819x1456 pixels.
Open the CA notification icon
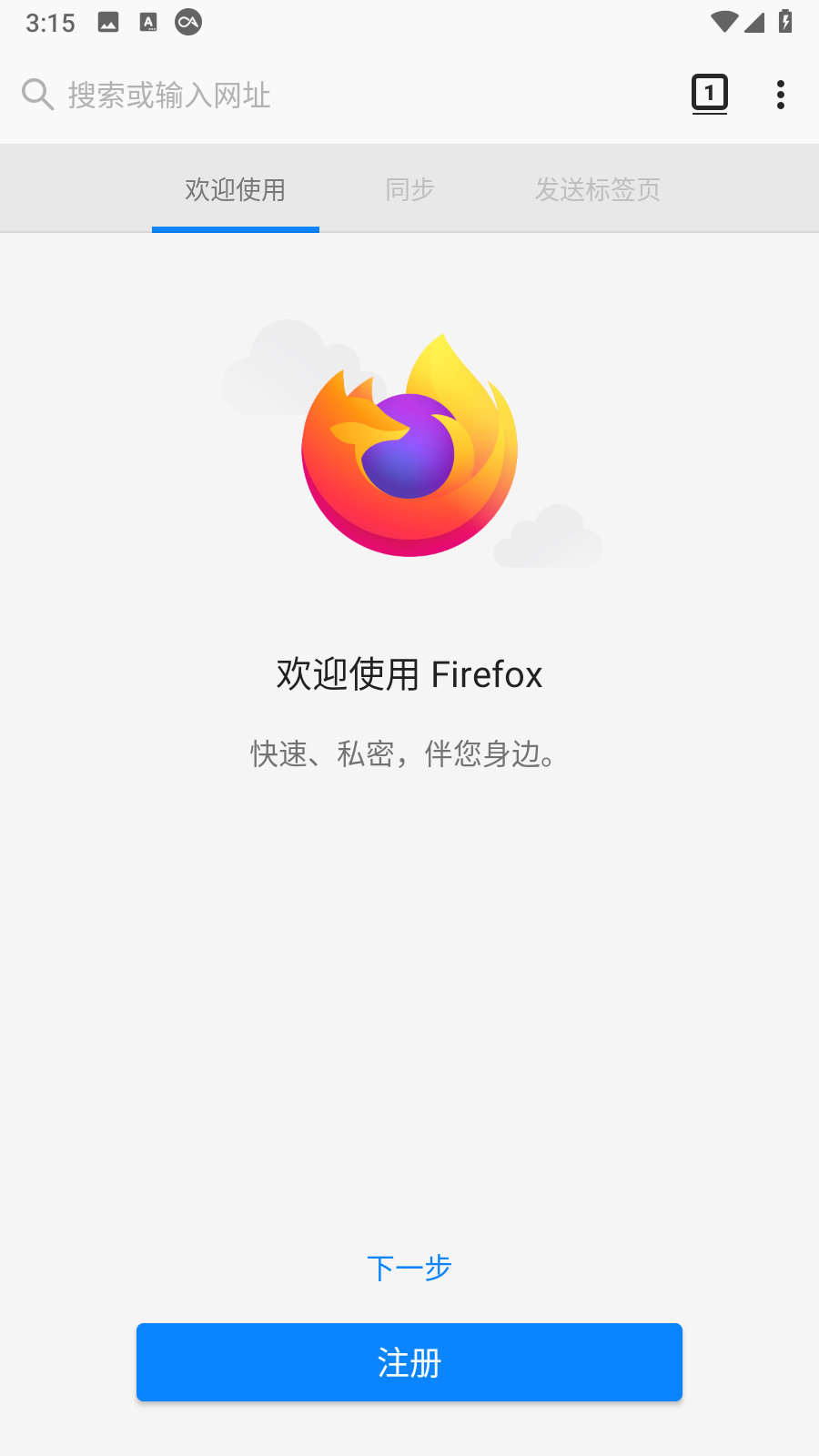[x=188, y=22]
